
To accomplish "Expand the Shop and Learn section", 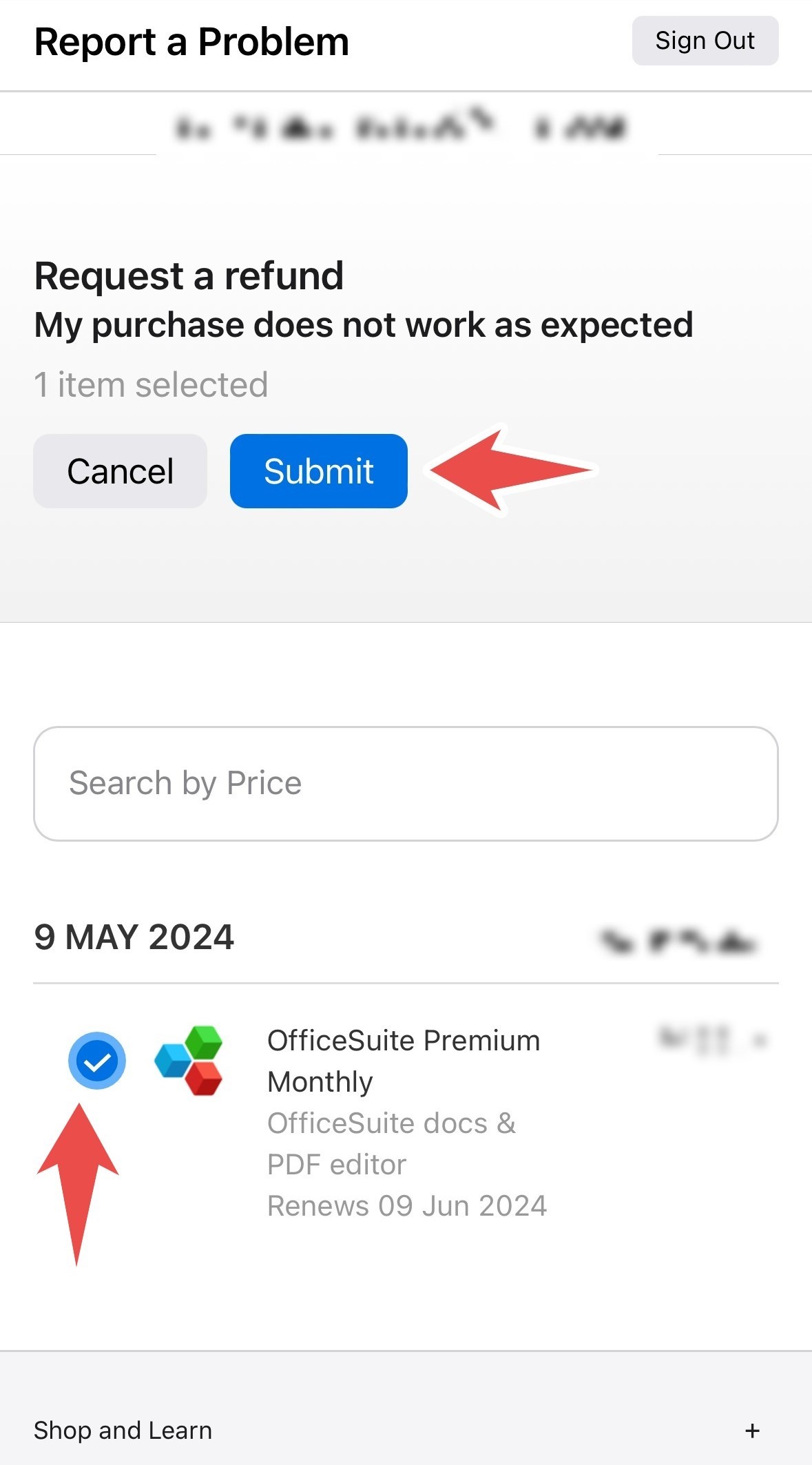I will pos(752,1431).
